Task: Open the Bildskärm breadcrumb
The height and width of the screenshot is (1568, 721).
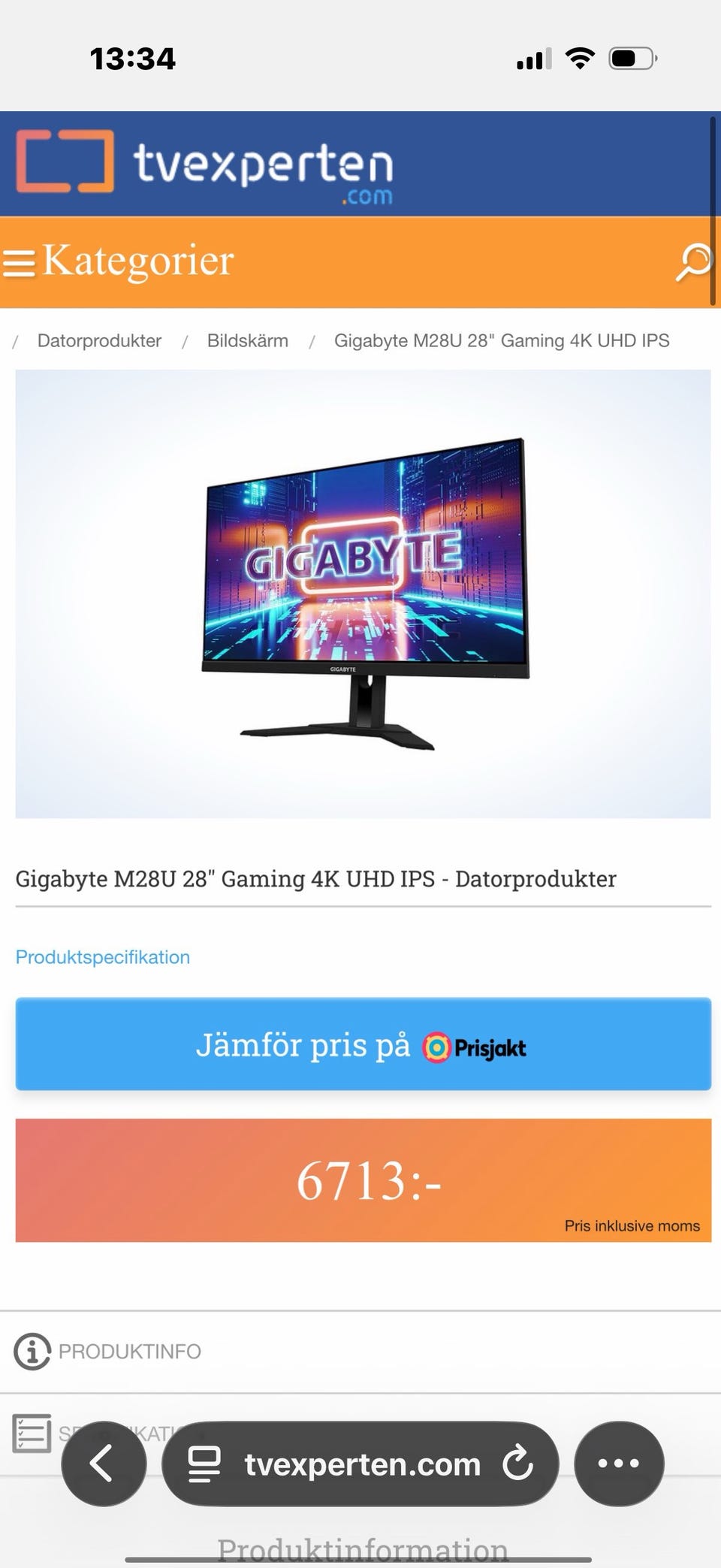Action: tap(248, 340)
